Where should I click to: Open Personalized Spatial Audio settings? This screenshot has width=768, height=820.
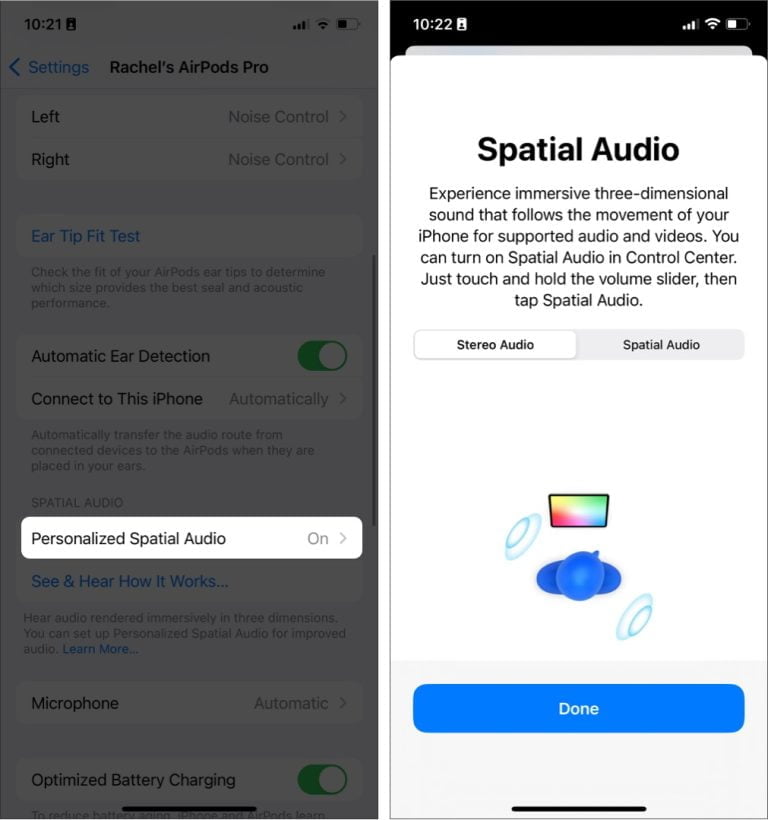(190, 538)
